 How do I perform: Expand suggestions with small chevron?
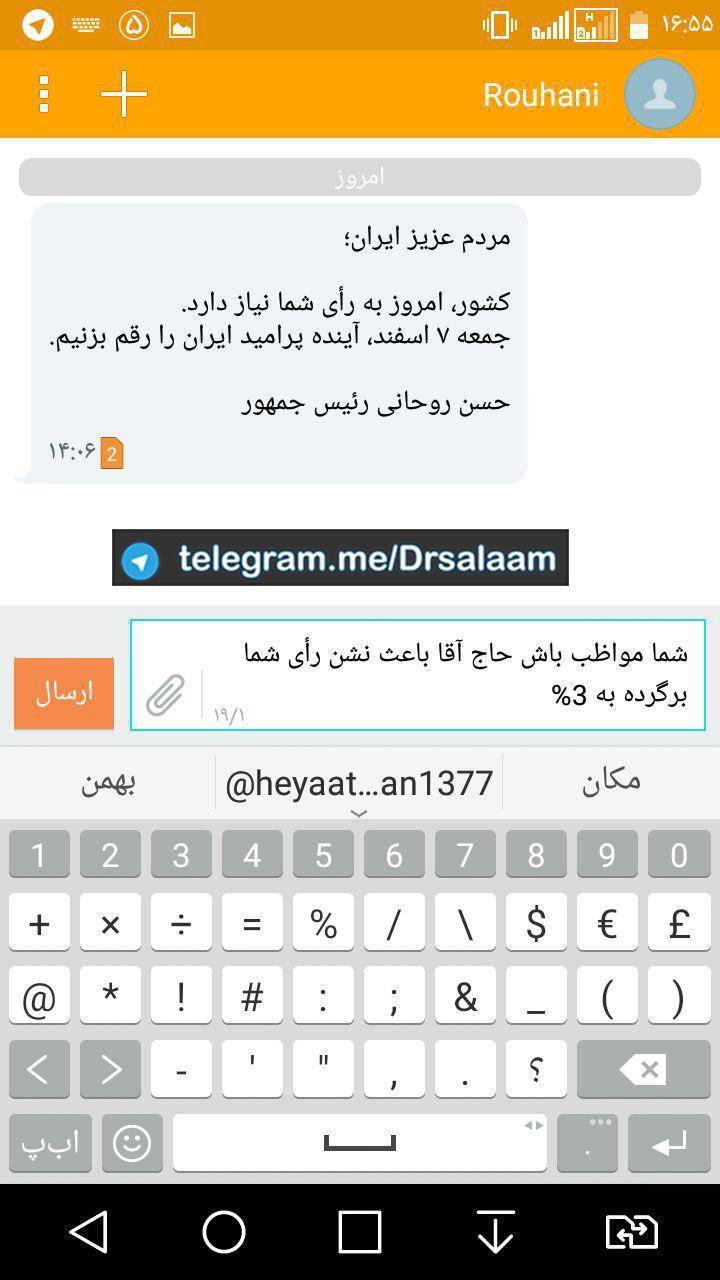coord(359,813)
